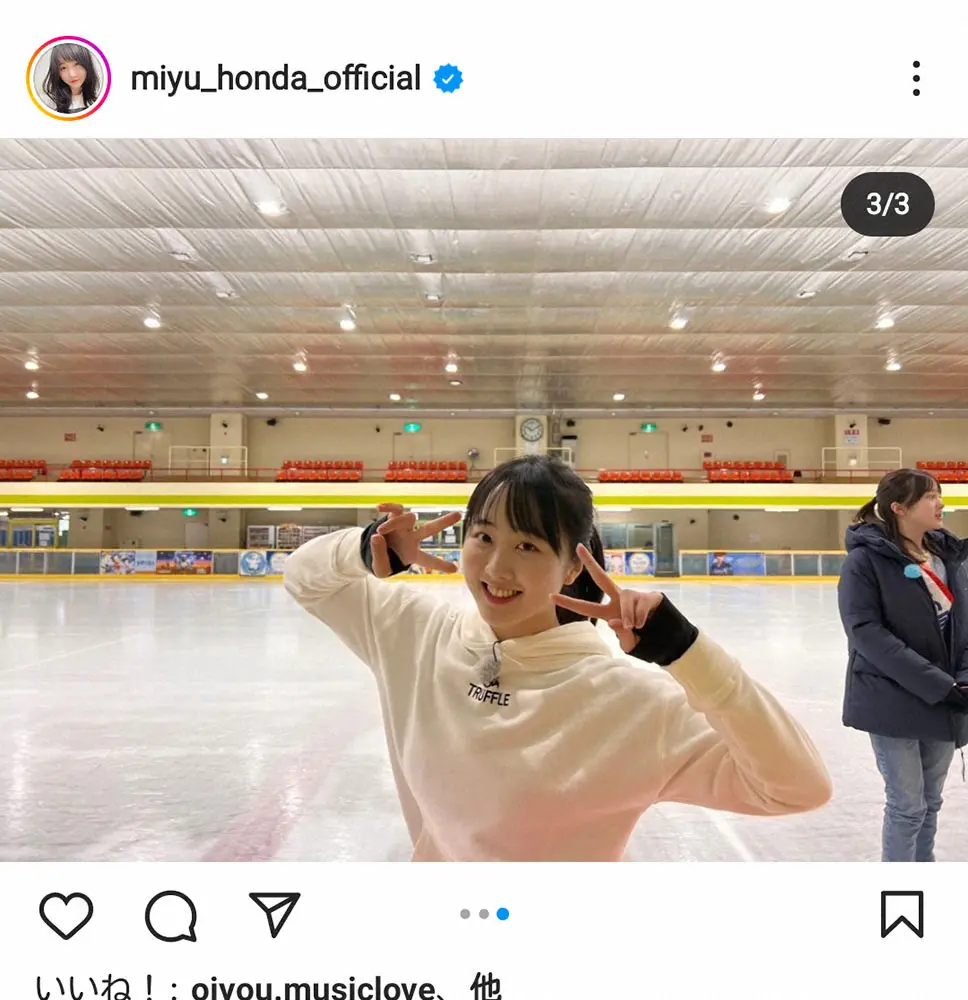Like this post with the heart
968x1000 pixels.
click(66, 914)
